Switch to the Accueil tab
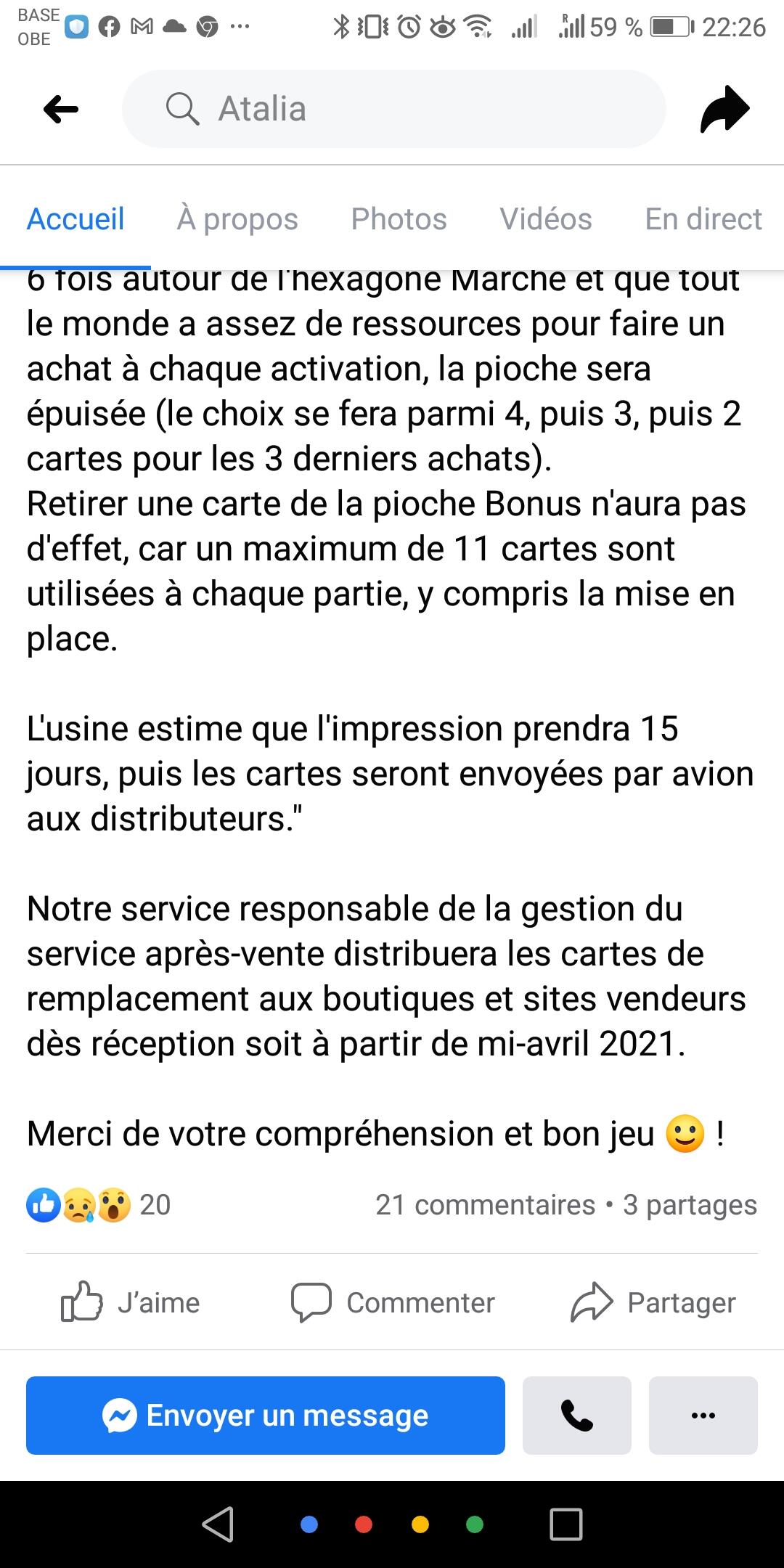Viewport: 784px width, 1568px height. point(75,219)
